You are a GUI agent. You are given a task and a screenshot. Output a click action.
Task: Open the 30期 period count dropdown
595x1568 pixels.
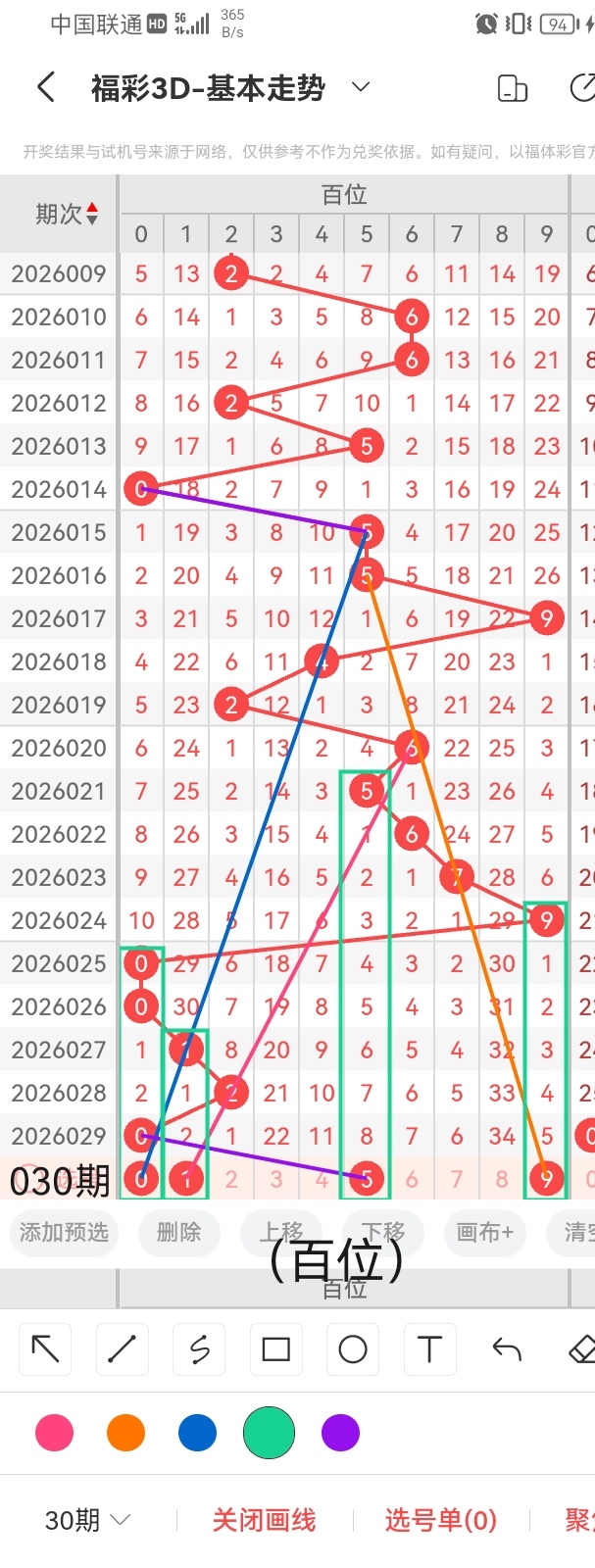tap(87, 1520)
